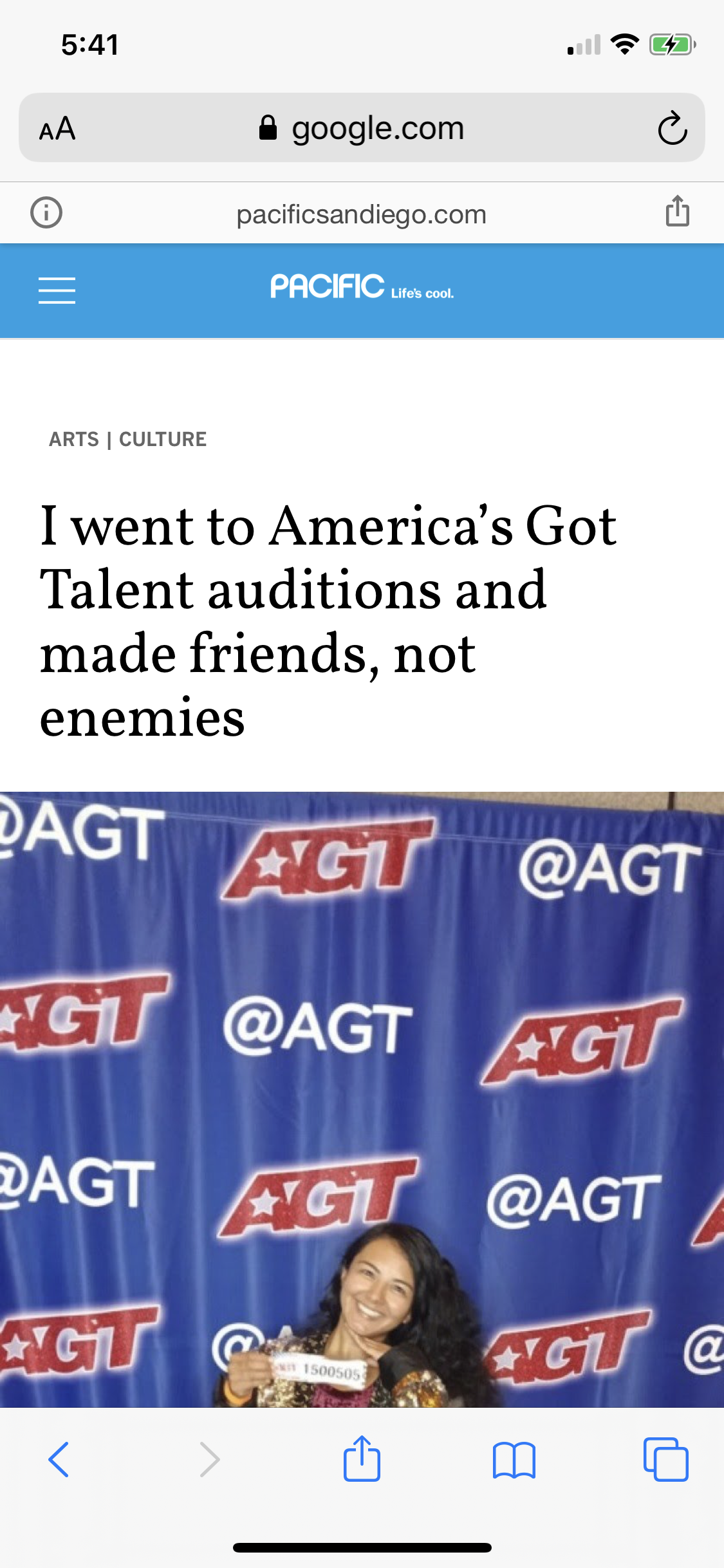Go to the Pacific home logo
This screenshot has width=724, height=1568.
(362, 286)
